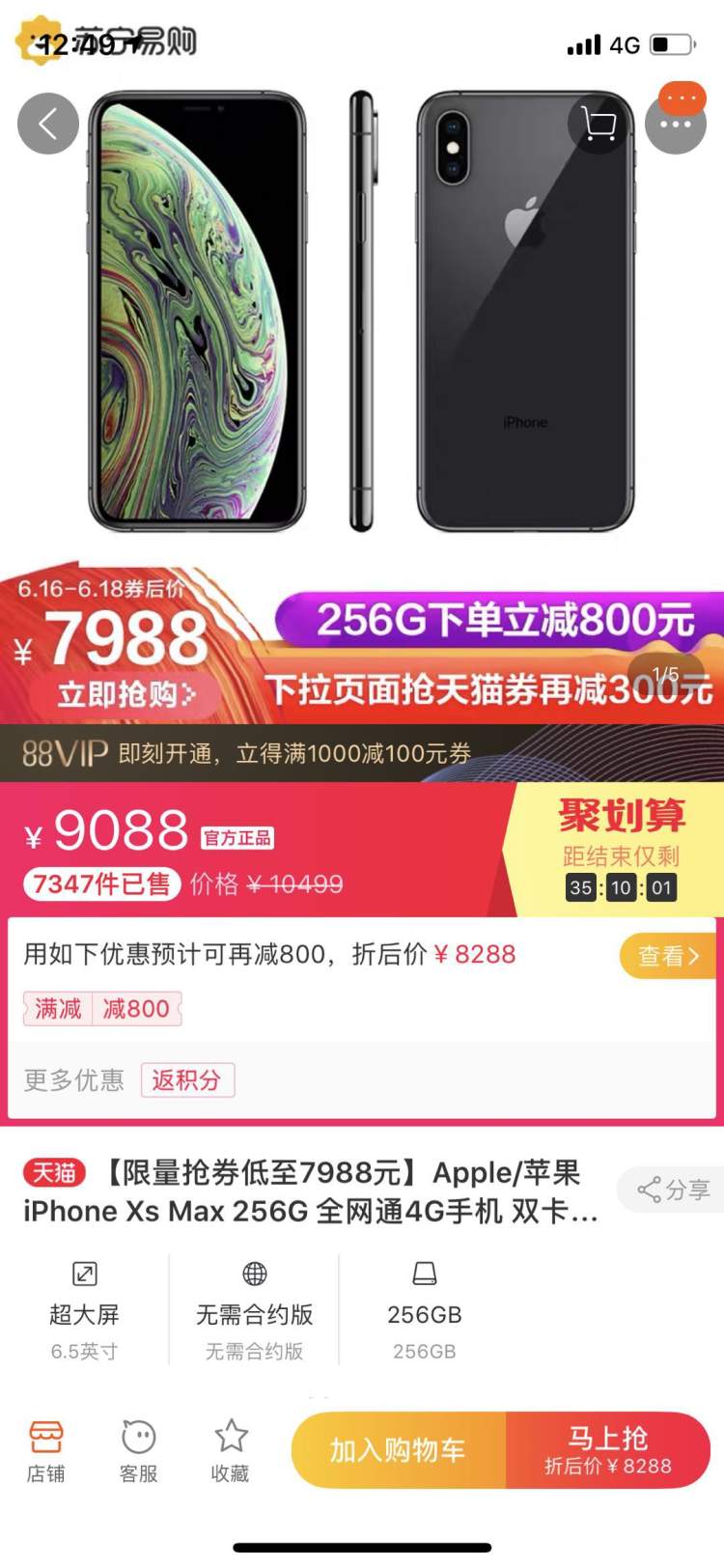Contact 客服 customer service
Screen dimensions: 724x1568
click(138, 1451)
